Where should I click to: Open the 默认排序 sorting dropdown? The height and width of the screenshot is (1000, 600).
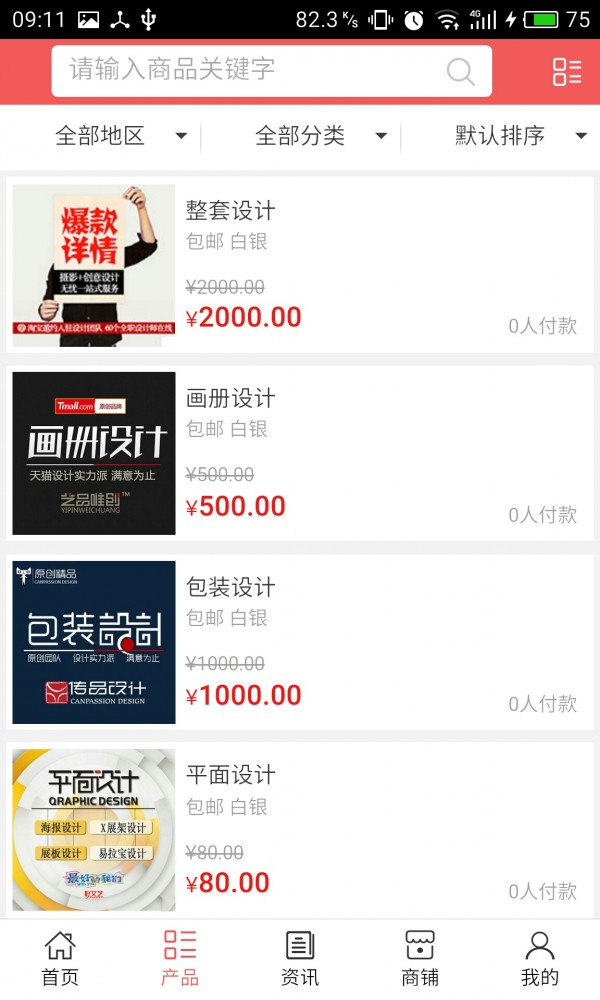pos(520,136)
